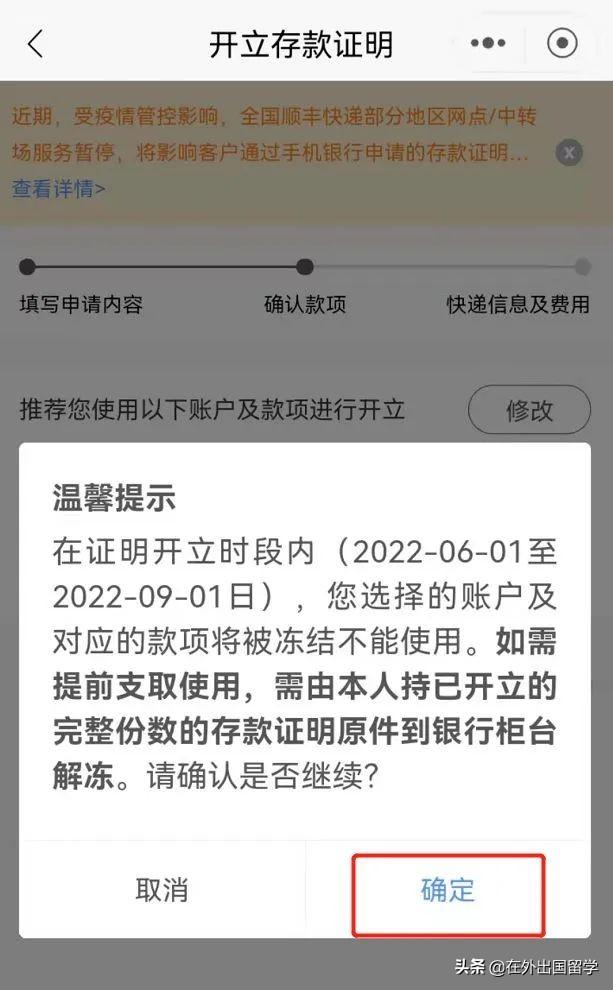
Task: Go back from 开立存款证明 page
Action: [x=36, y=44]
